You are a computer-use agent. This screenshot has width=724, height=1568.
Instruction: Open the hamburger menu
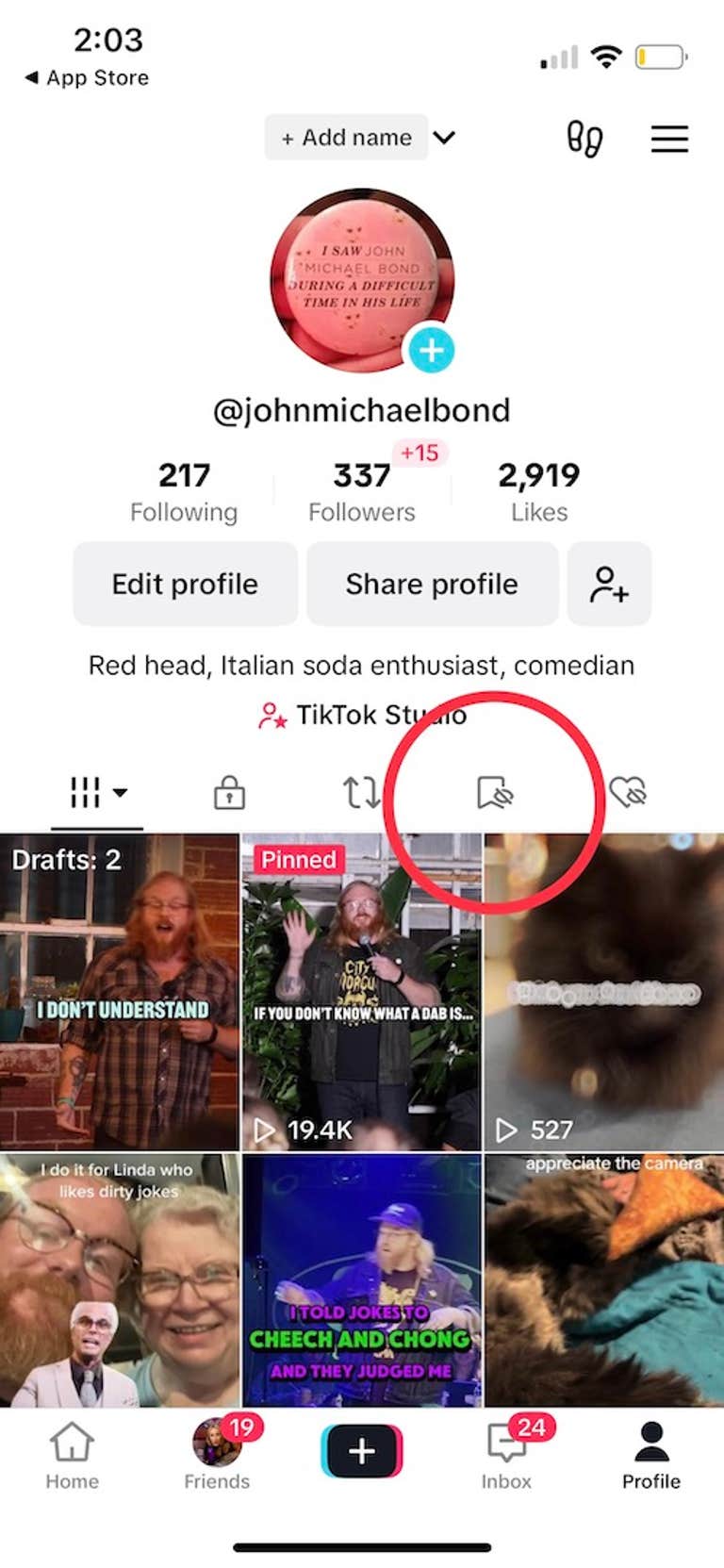[x=669, y=139]
